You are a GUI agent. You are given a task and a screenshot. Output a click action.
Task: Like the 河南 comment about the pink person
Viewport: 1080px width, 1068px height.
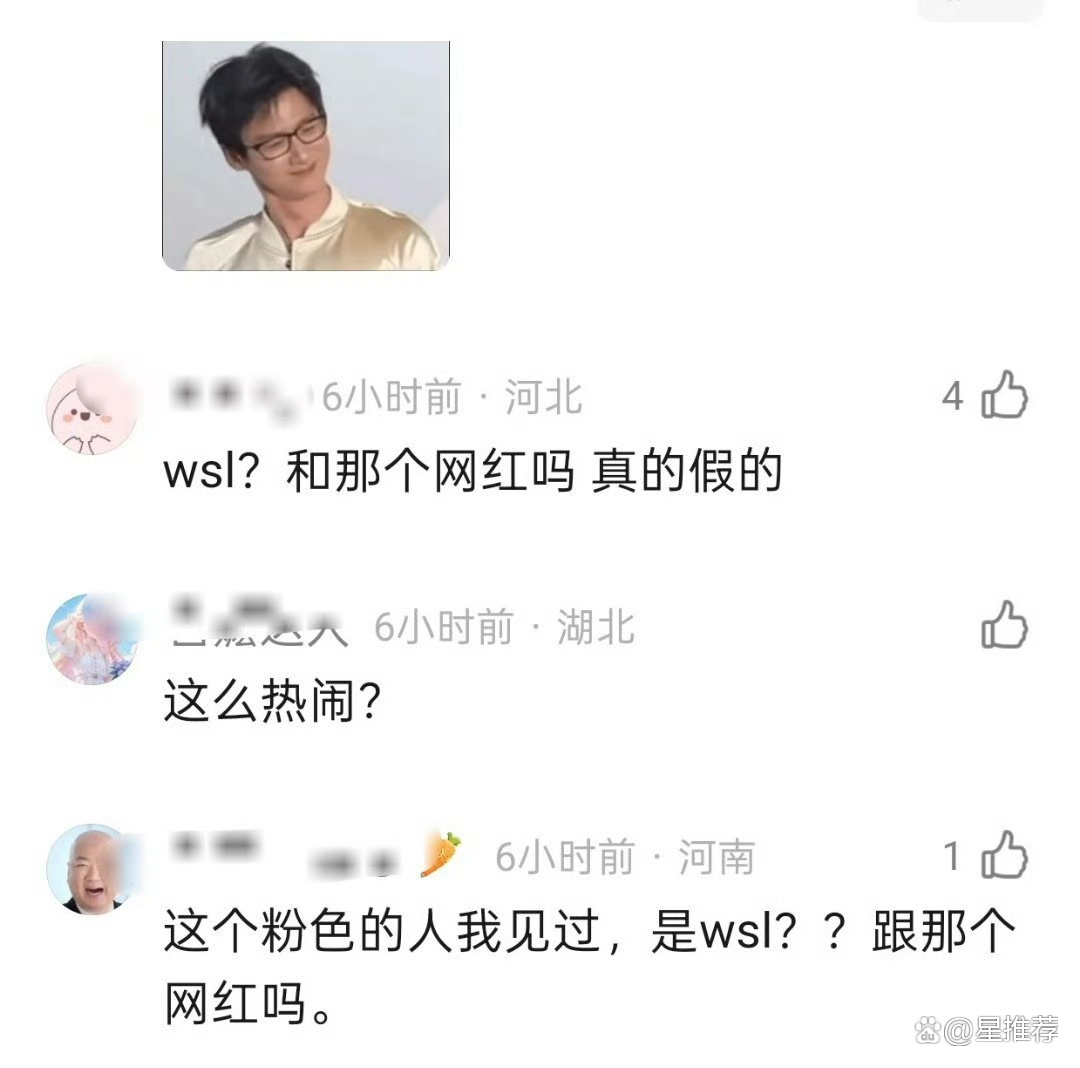1004,856
